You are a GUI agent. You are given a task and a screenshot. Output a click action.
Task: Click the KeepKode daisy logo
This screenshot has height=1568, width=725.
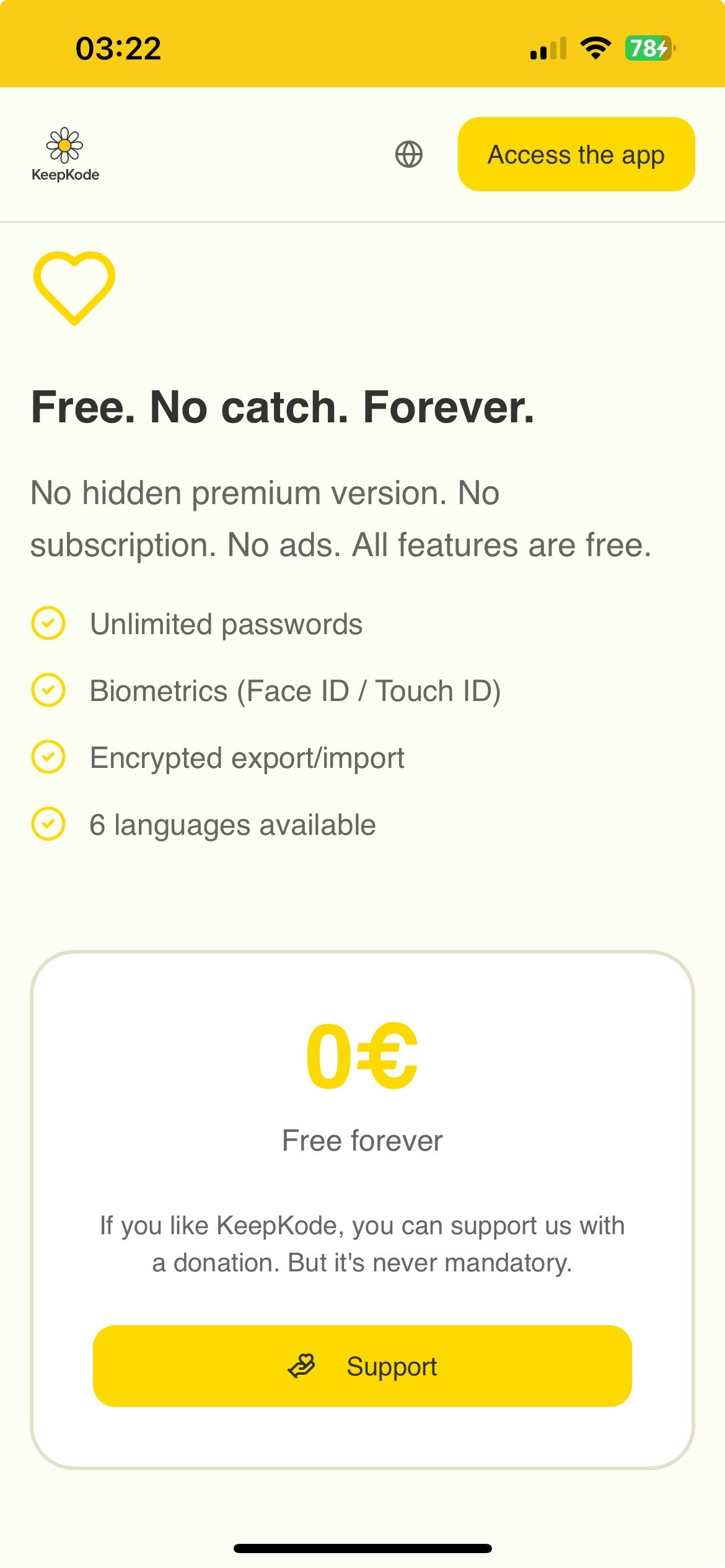tap(65, 144)
